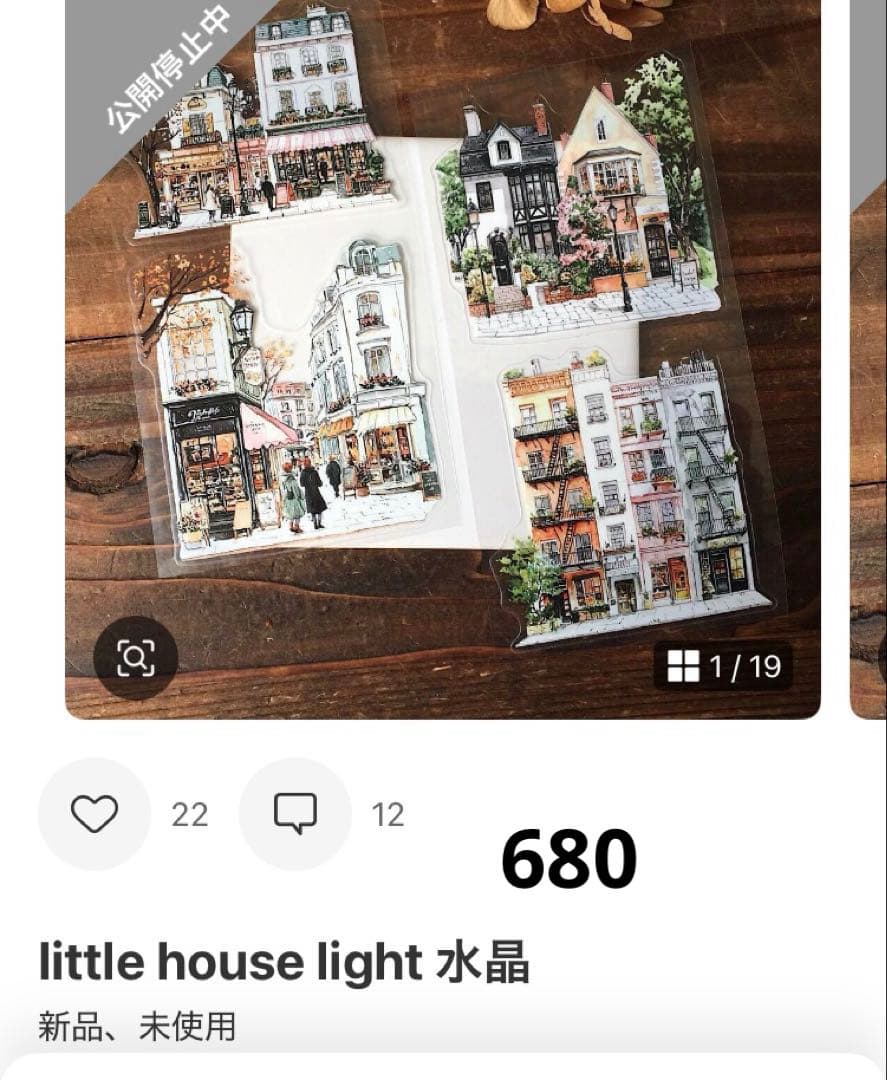Search by image with the scan icon
This screenshot has height=1080, width=887.
pos(136,658)
